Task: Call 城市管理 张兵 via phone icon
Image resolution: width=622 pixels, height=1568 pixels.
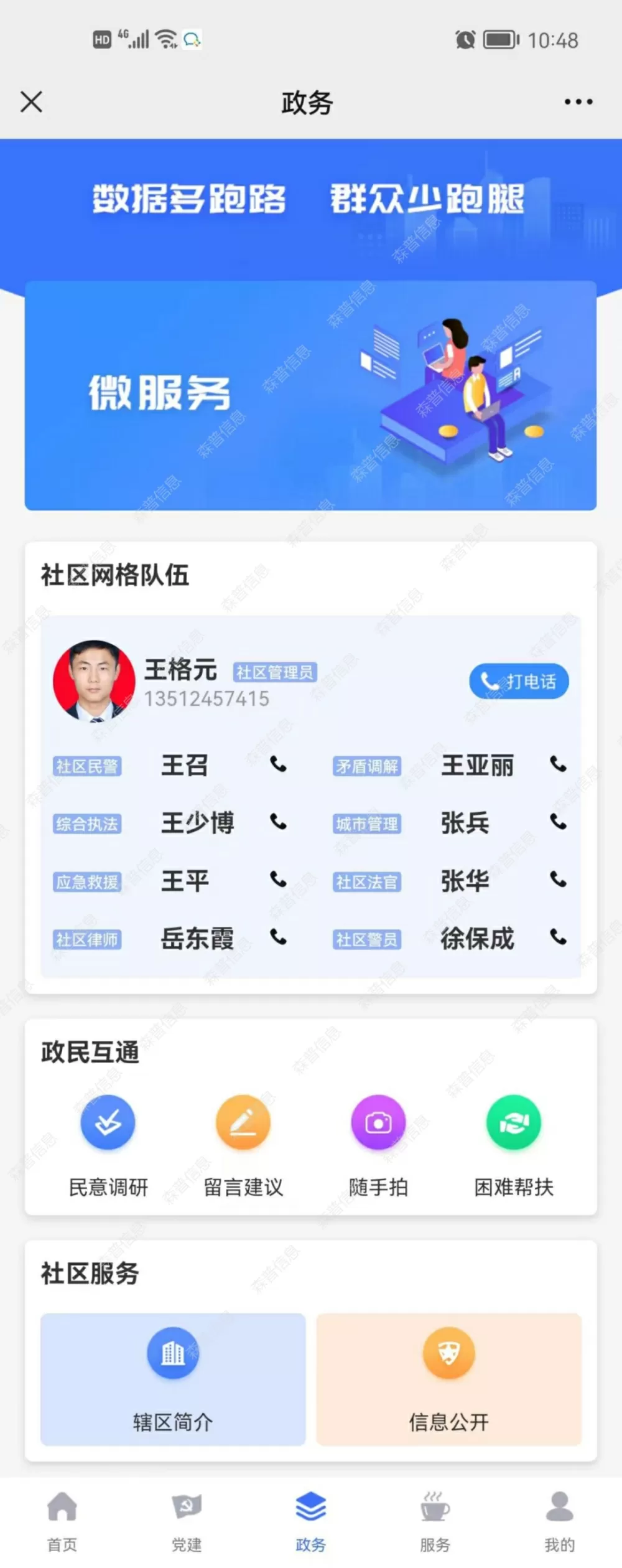Action: [558, 822]
